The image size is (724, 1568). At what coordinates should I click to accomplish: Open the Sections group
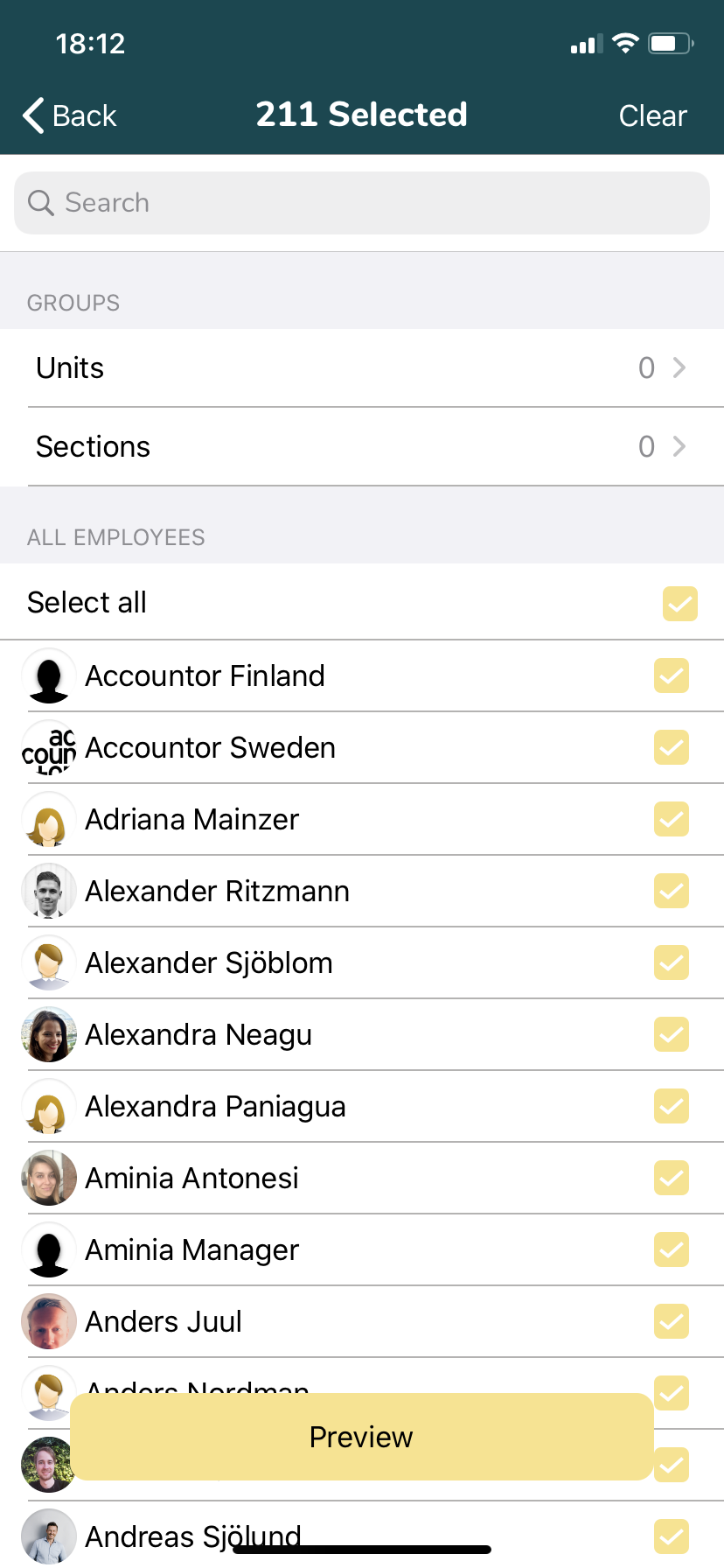362,447
